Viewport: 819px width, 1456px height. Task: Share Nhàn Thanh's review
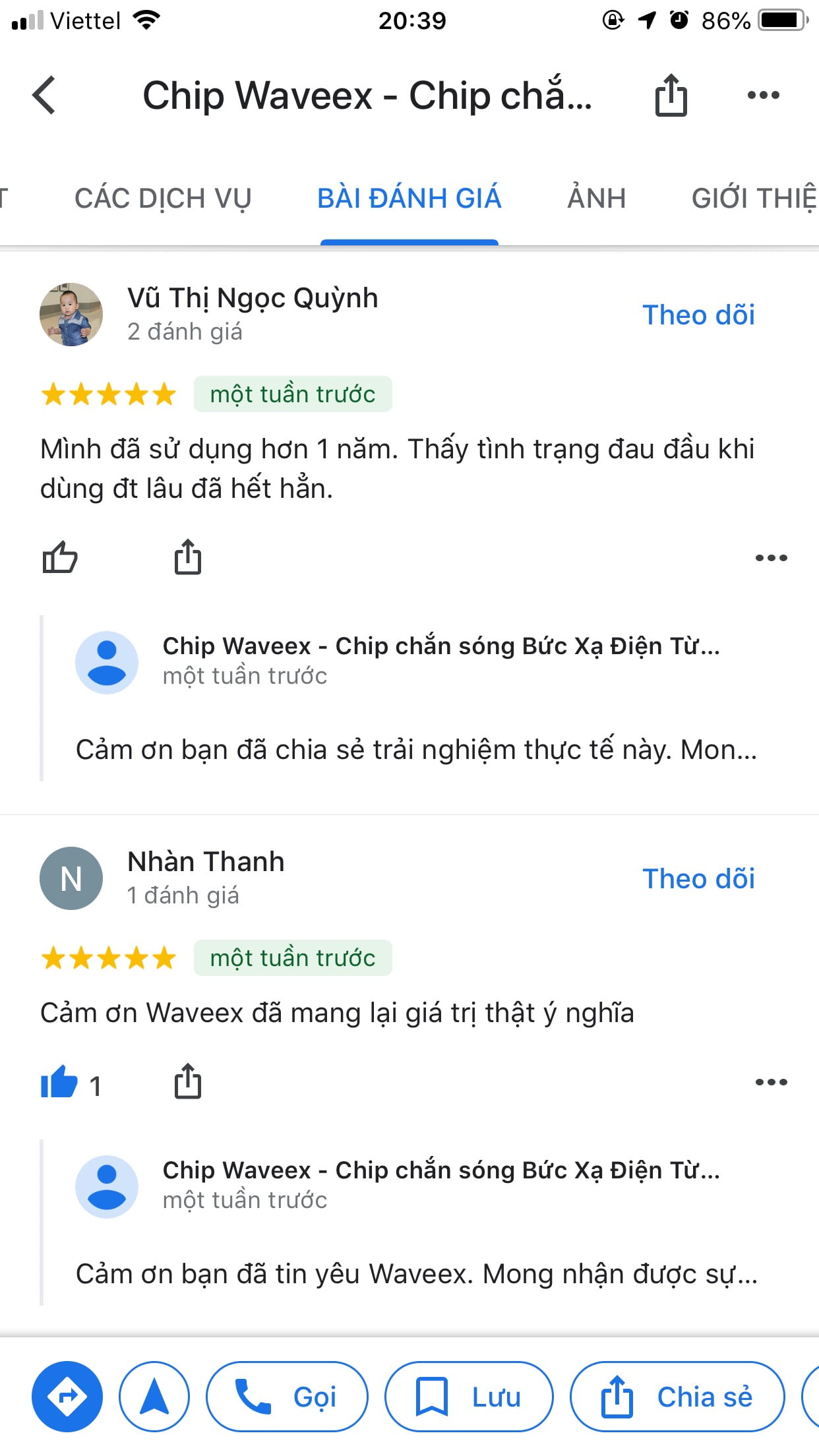pyautogui.click(x=188, y=1082)
